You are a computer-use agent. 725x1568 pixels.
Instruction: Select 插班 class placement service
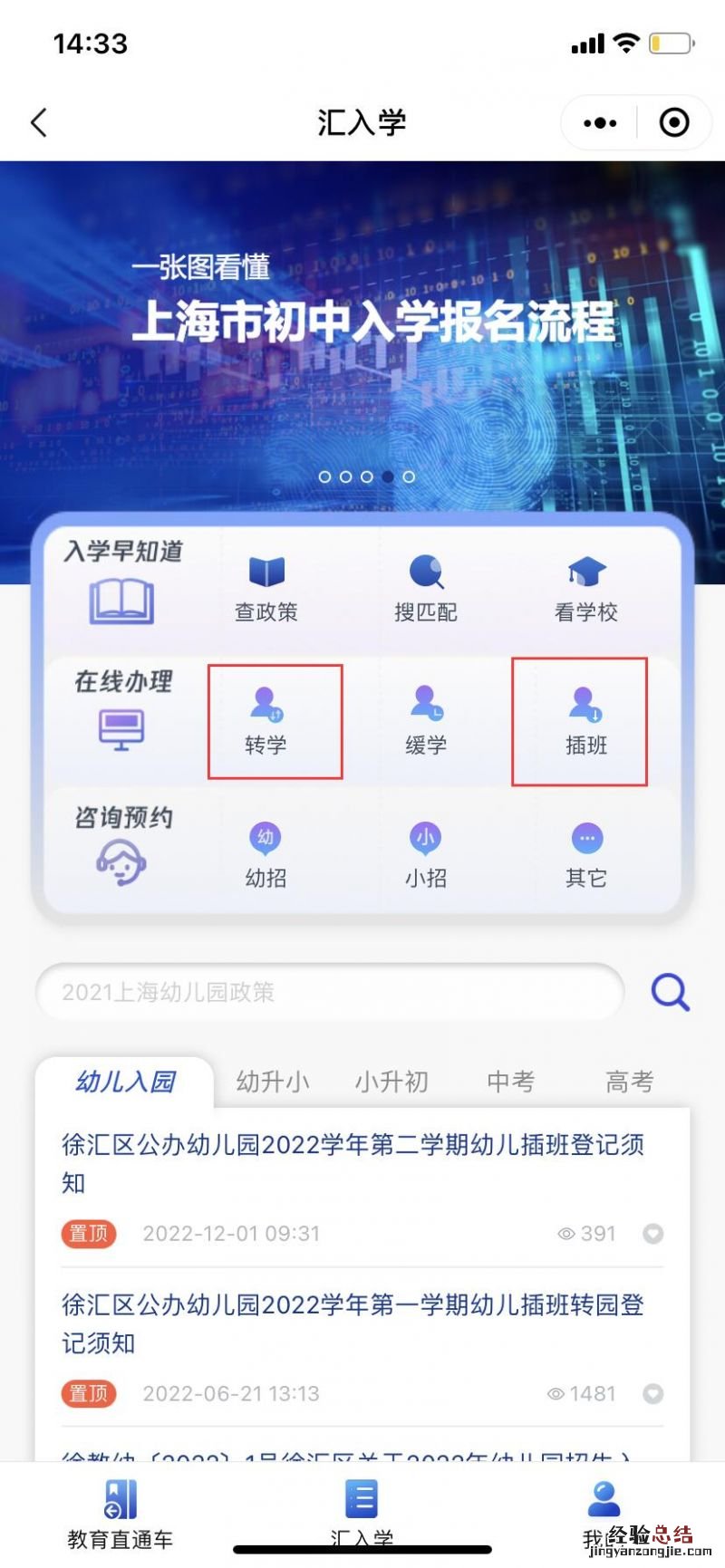click(x=586, y=722)
